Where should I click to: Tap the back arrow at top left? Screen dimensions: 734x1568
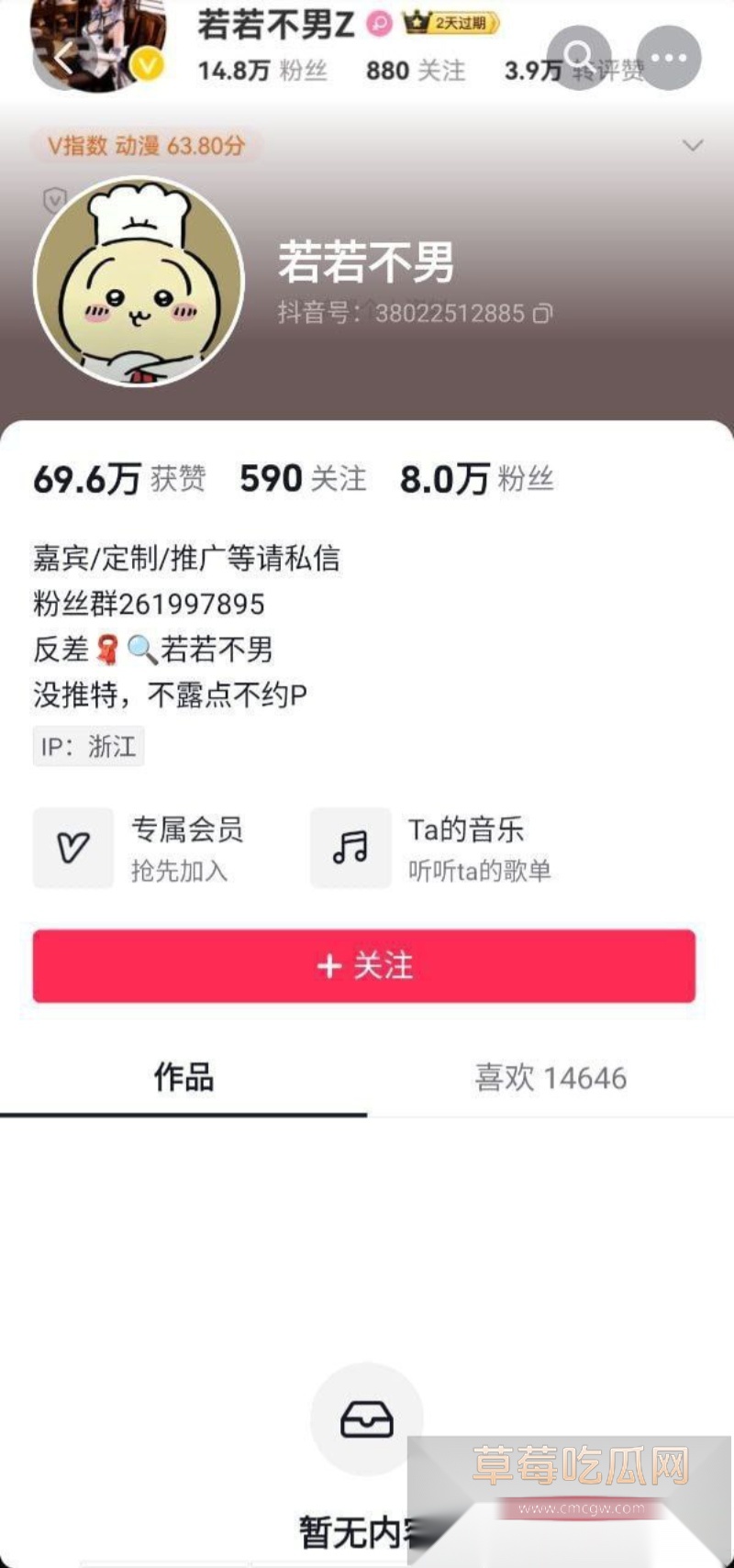tap(62, 57)
